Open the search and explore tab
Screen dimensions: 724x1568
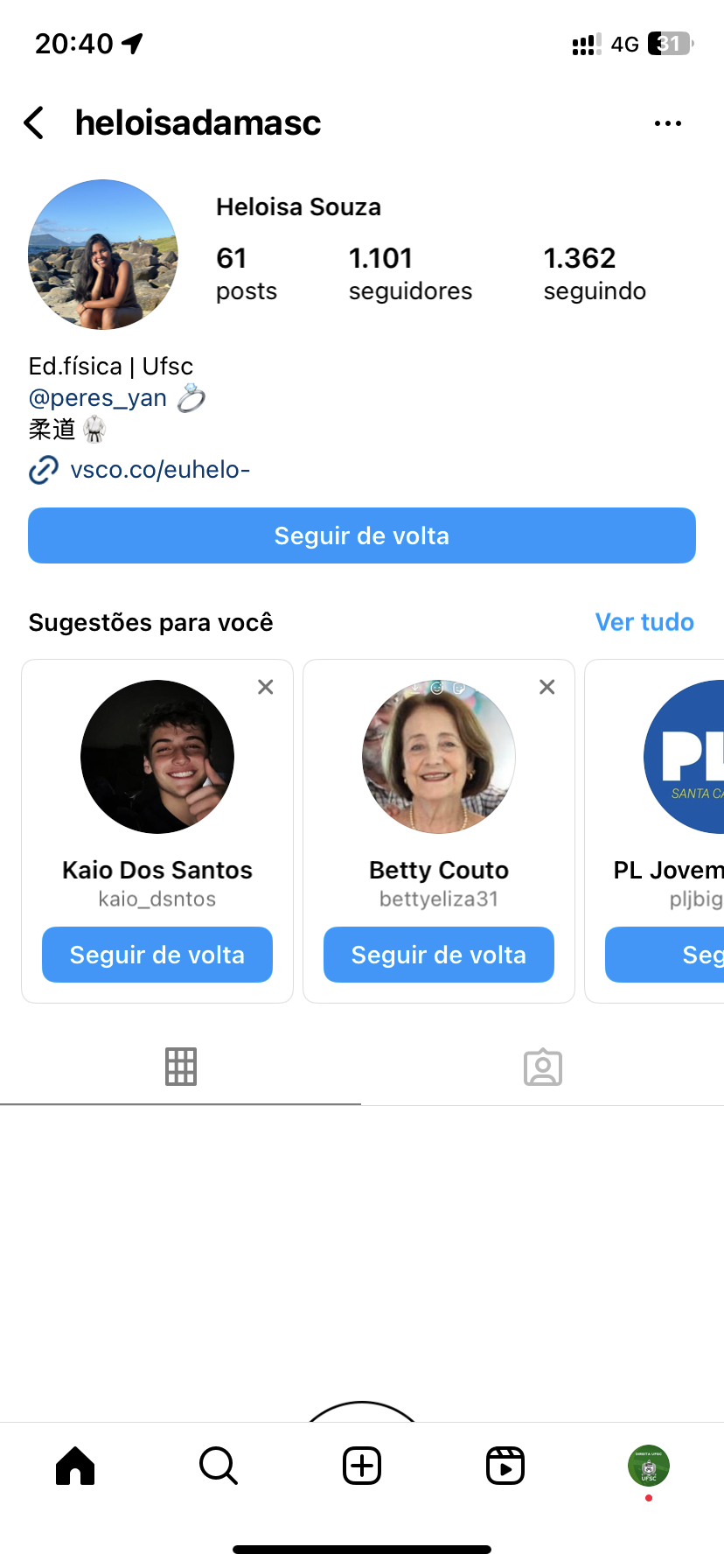tap(219, 1466)
